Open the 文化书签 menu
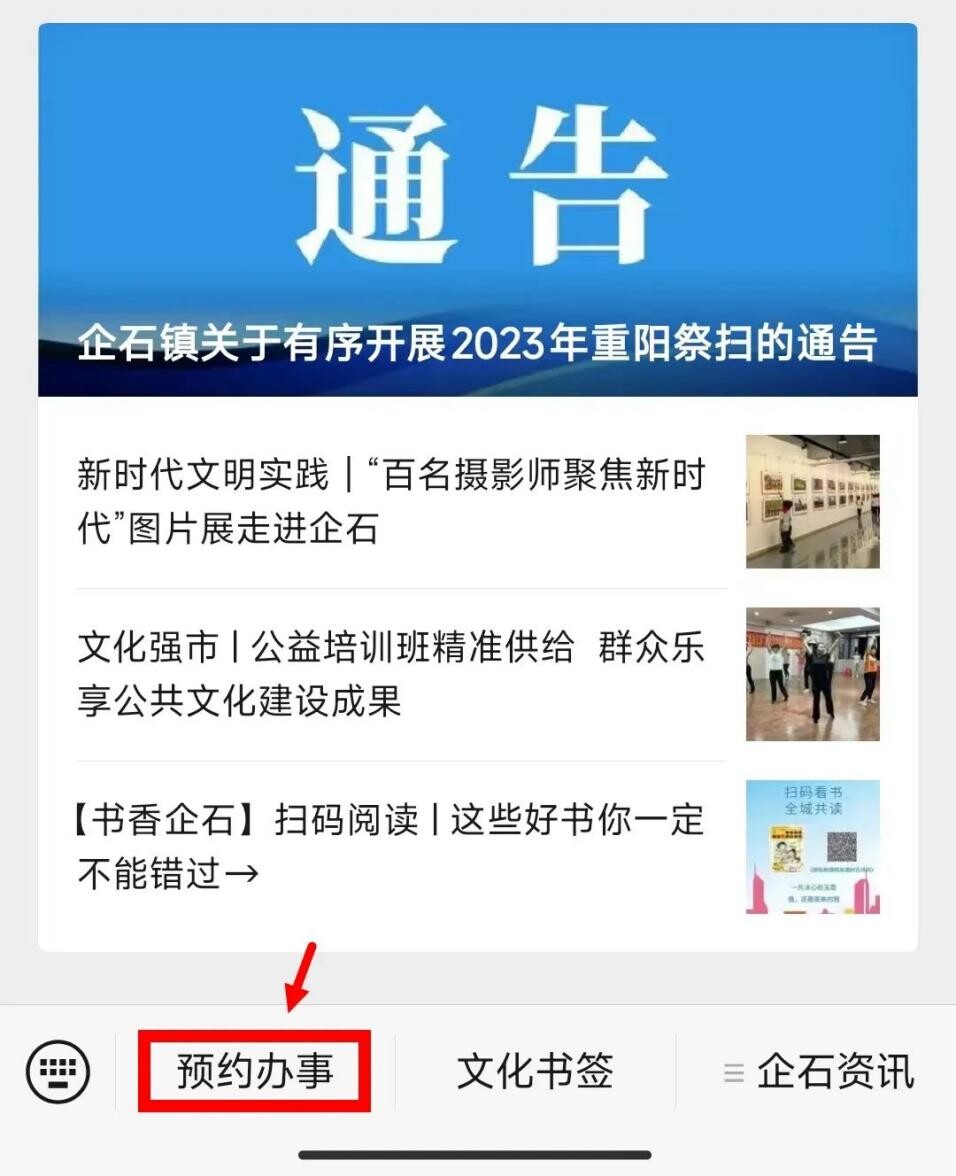 point(535,1072)
